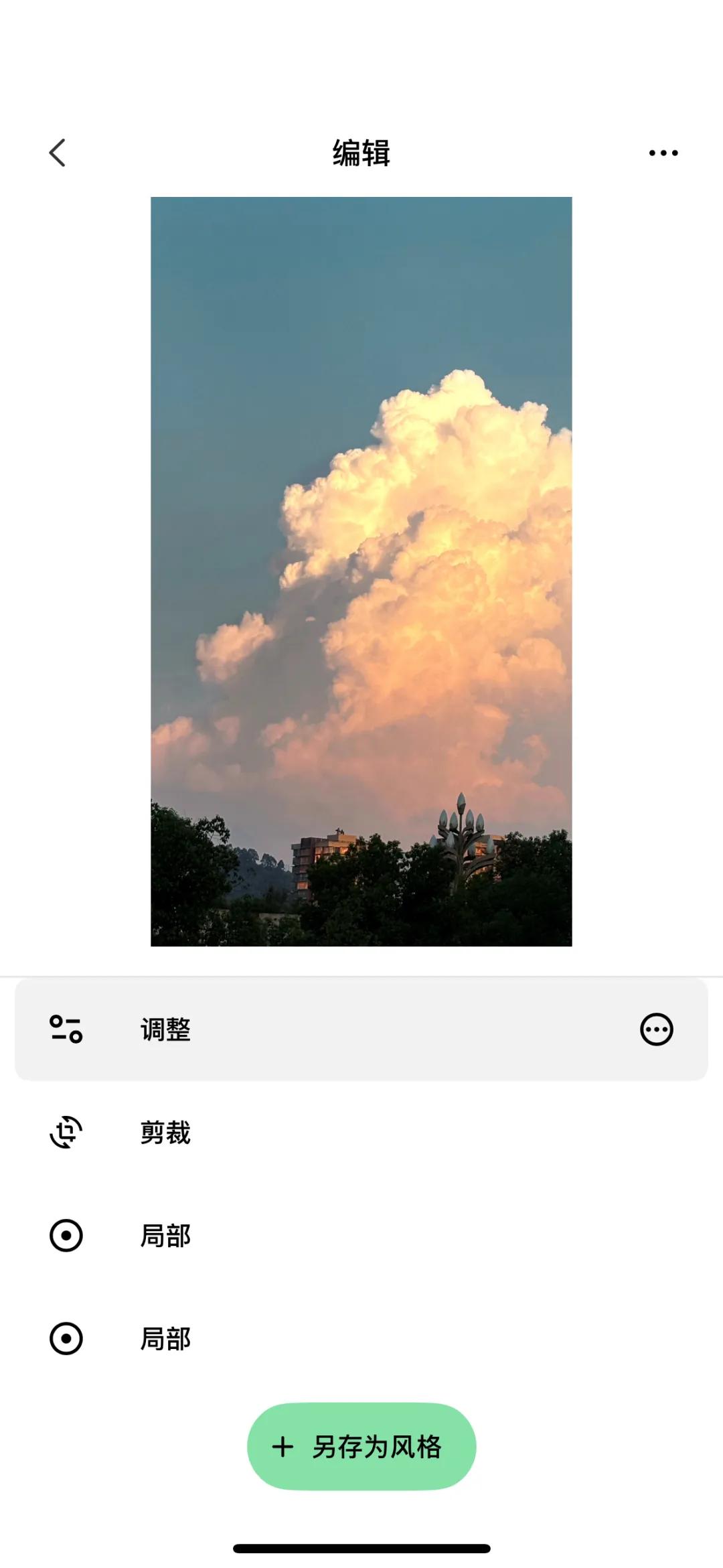The width and height of the screenshot is (723, 1568).
Task: Tap the 另存为风格 button
Action: click(361, 1446)
